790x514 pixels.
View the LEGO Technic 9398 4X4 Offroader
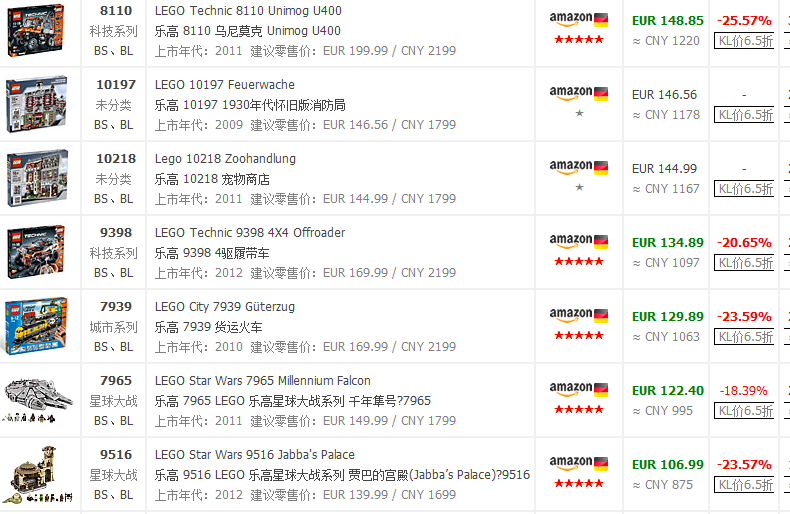(250, 233)
